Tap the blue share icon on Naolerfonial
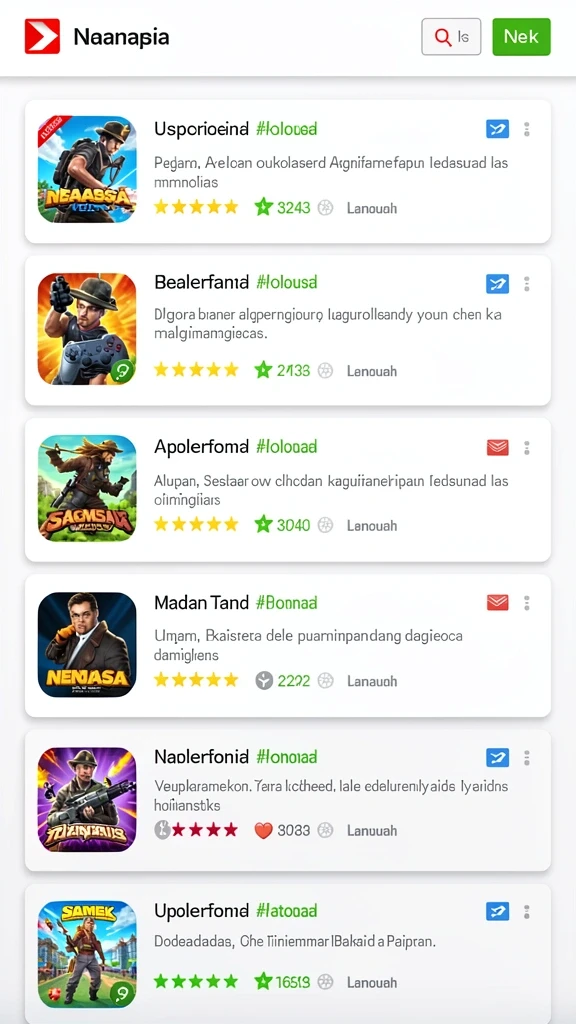This screenshot has width=576, height=1024. click(498, 758)
